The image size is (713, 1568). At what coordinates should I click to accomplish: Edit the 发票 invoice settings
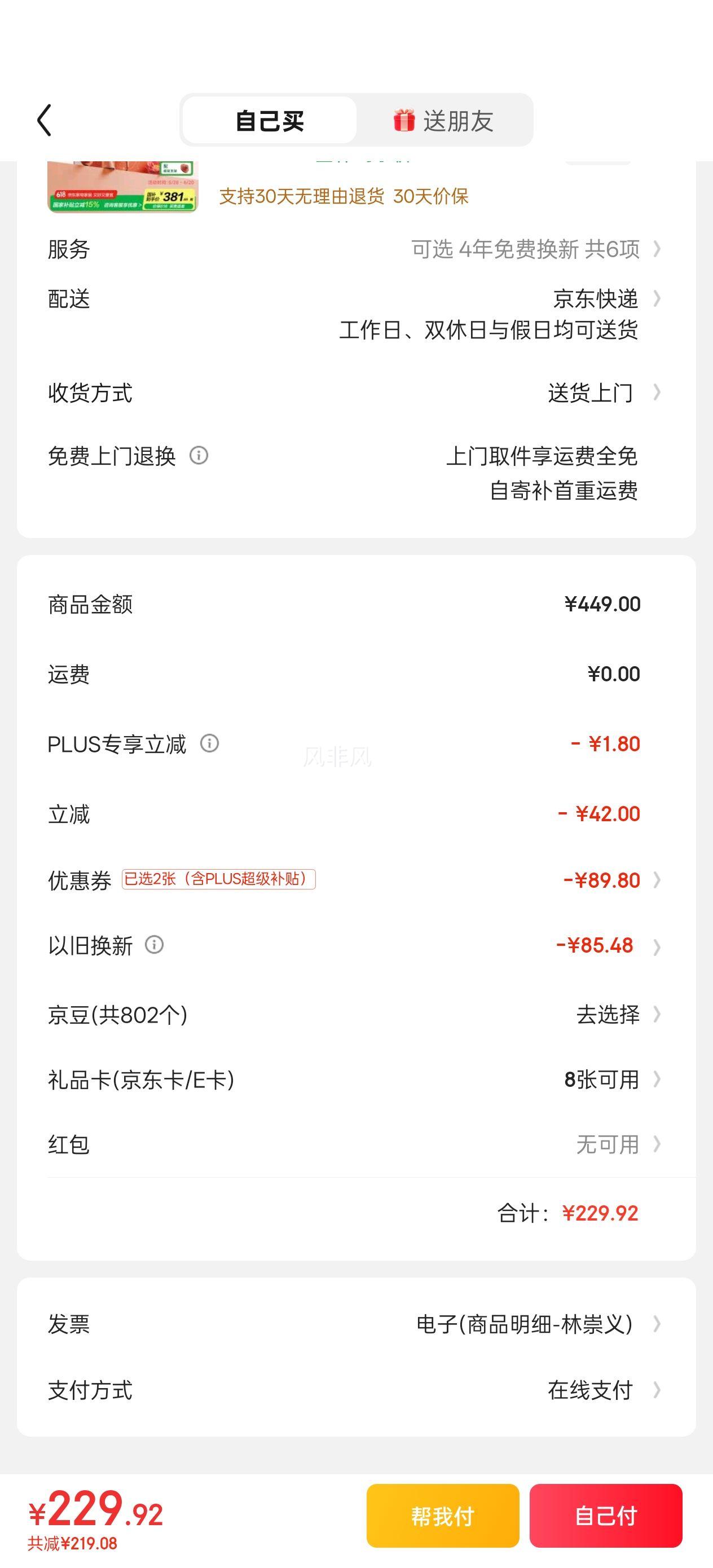pyautogui.click(x=356, y=1323)
